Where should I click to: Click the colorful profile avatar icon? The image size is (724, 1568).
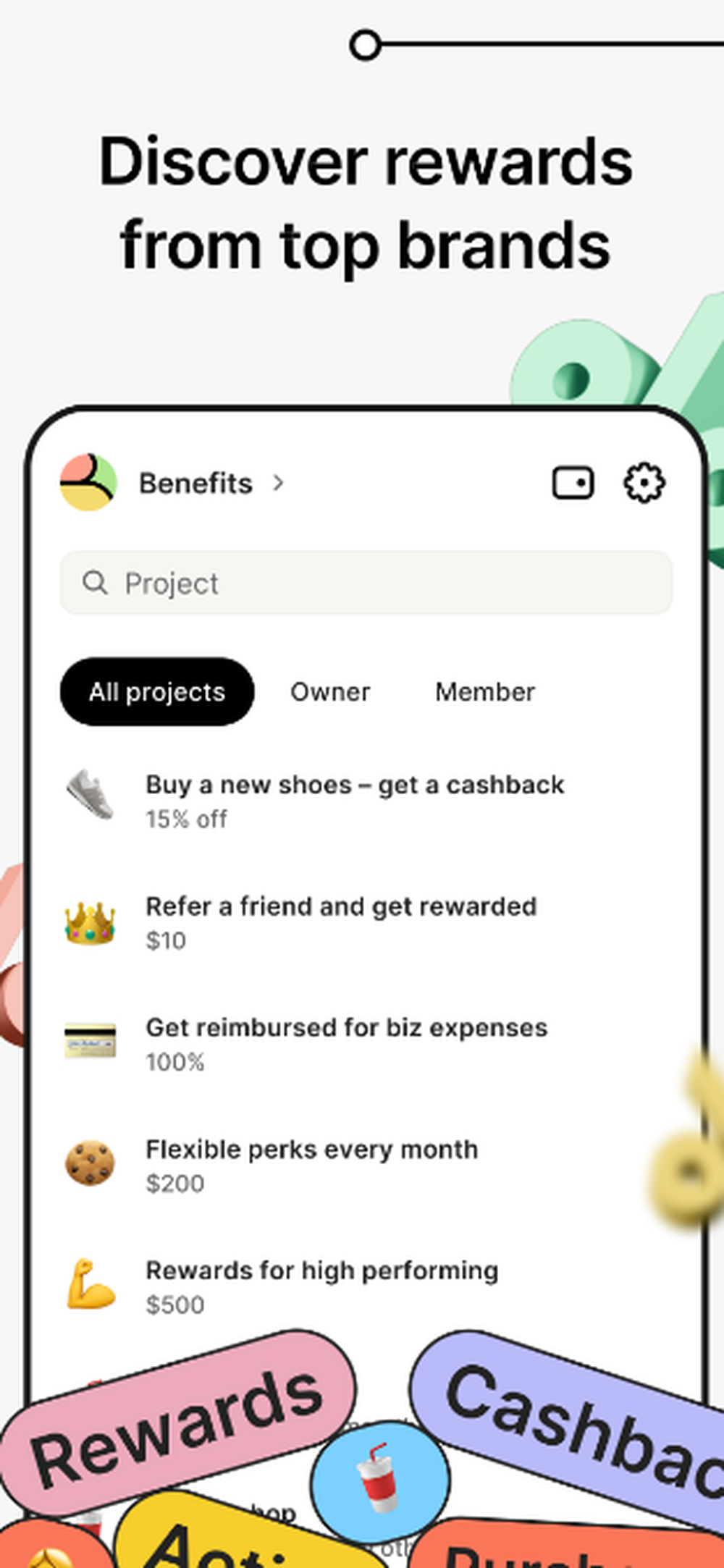88,483
